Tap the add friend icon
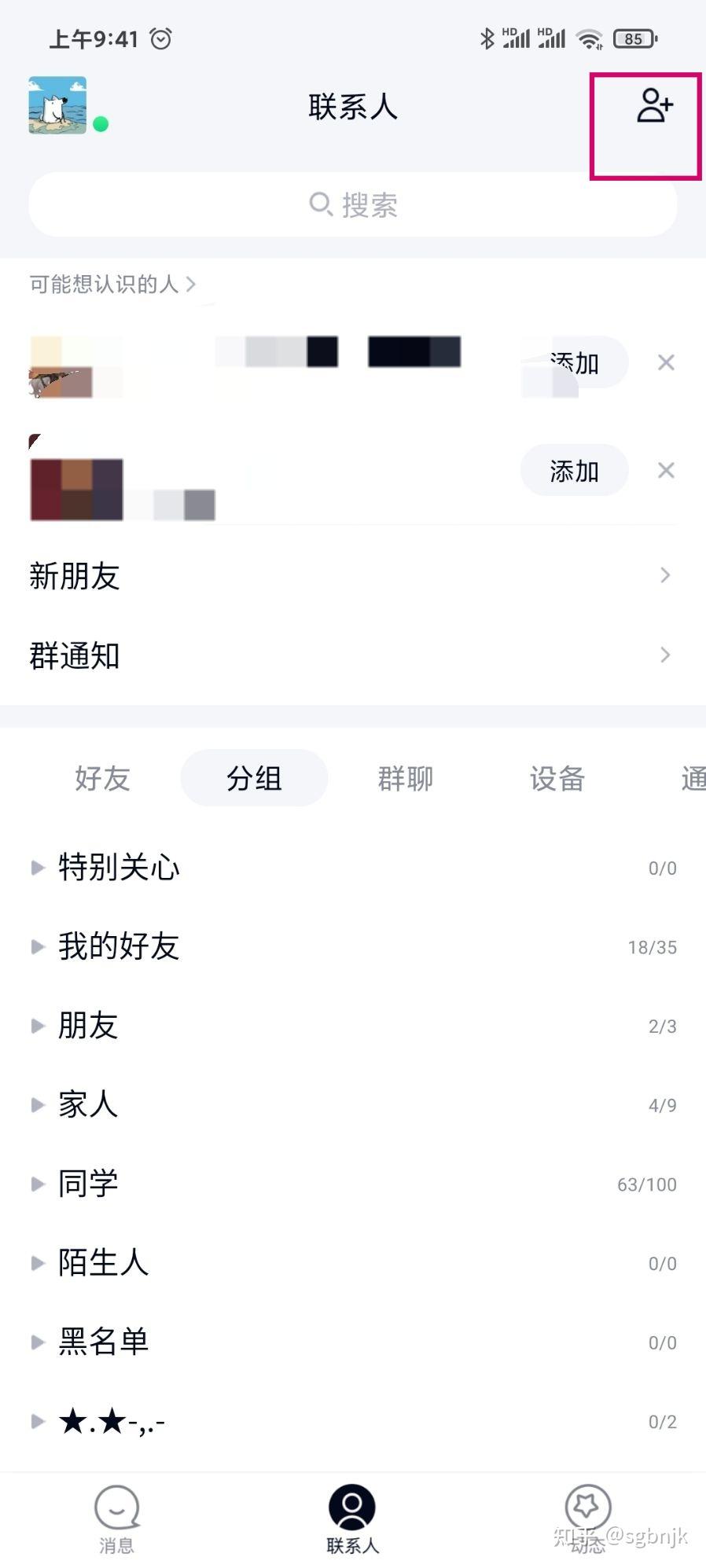Image resolution: width=706 pixels, height=1568 pixels. pyautogui.click(x=655, y=106)
